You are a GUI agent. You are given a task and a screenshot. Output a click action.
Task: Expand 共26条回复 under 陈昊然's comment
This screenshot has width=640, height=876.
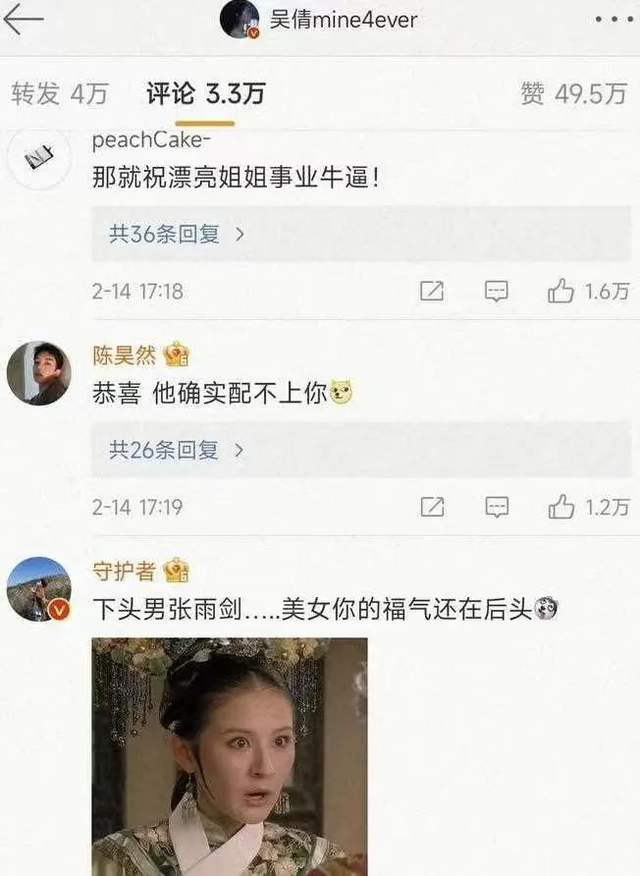pyautogui.click(x=176, y=450)
